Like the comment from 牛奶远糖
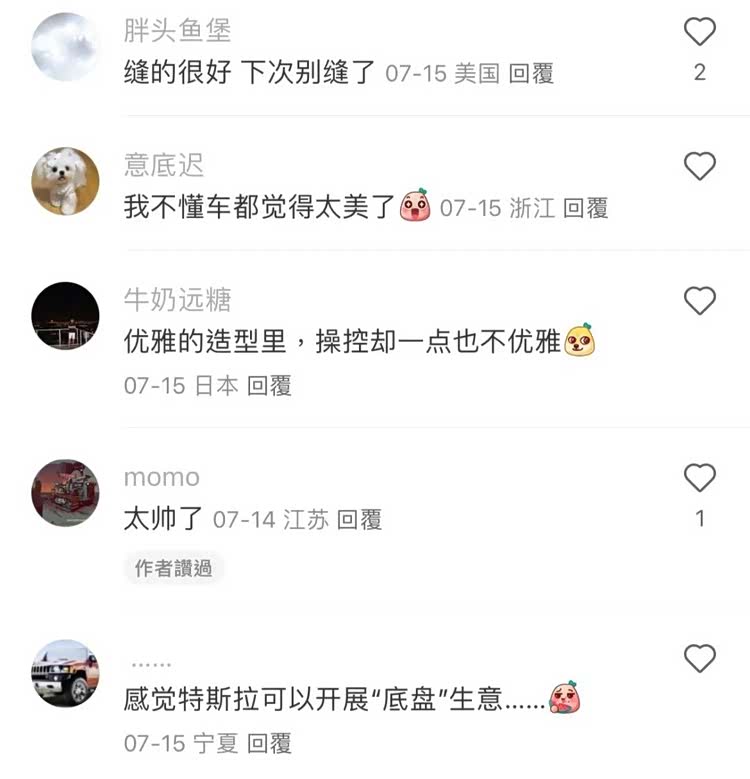750x779 pixels. pos(699,300)
